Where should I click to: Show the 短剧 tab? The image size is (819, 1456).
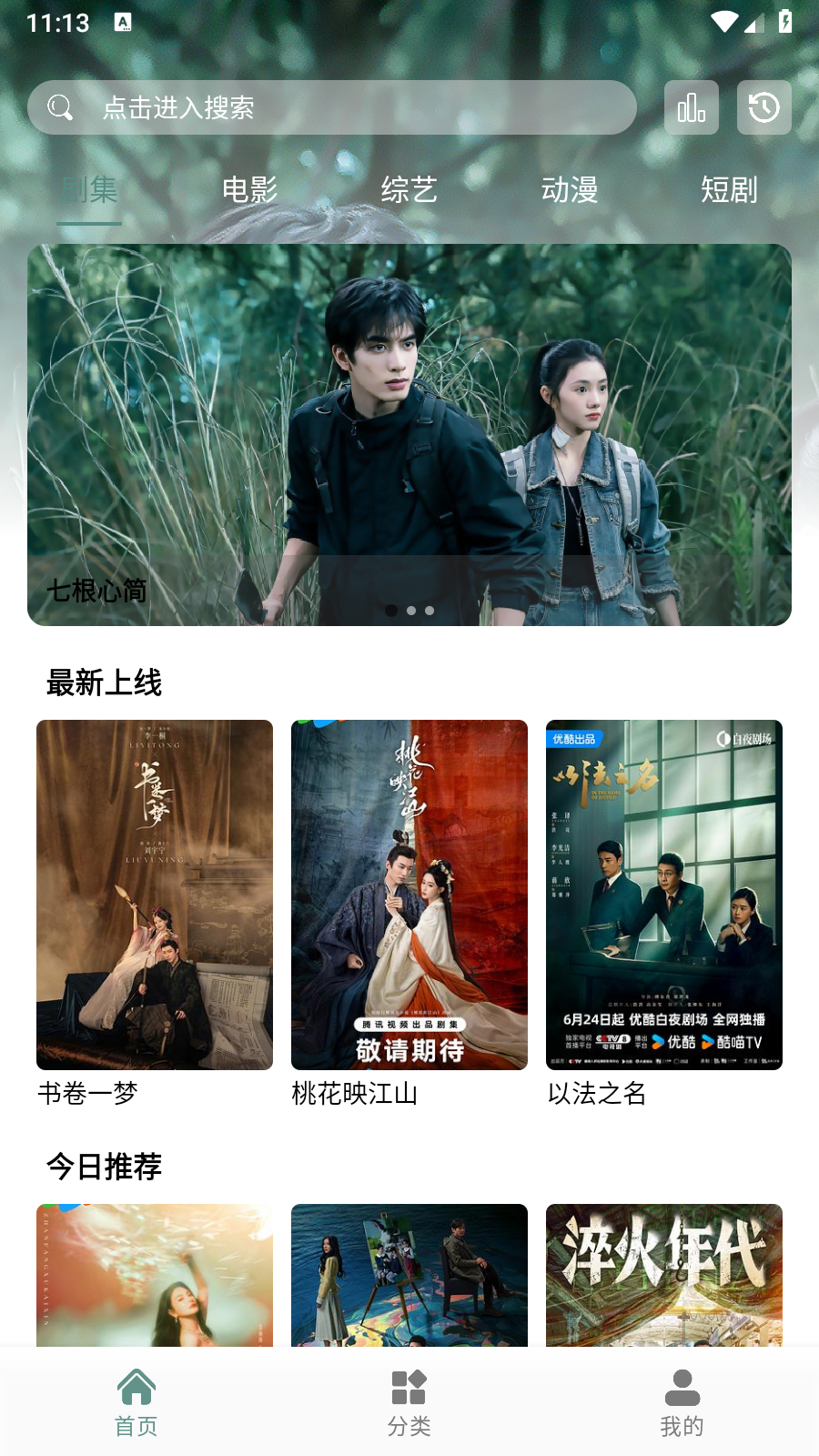729,190
